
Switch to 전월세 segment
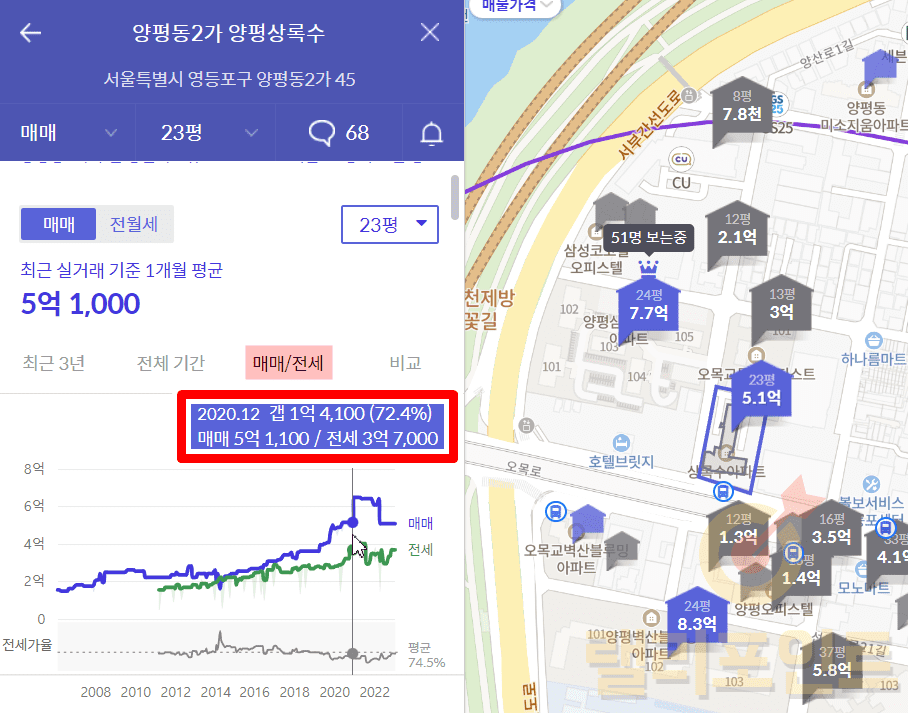134,225
